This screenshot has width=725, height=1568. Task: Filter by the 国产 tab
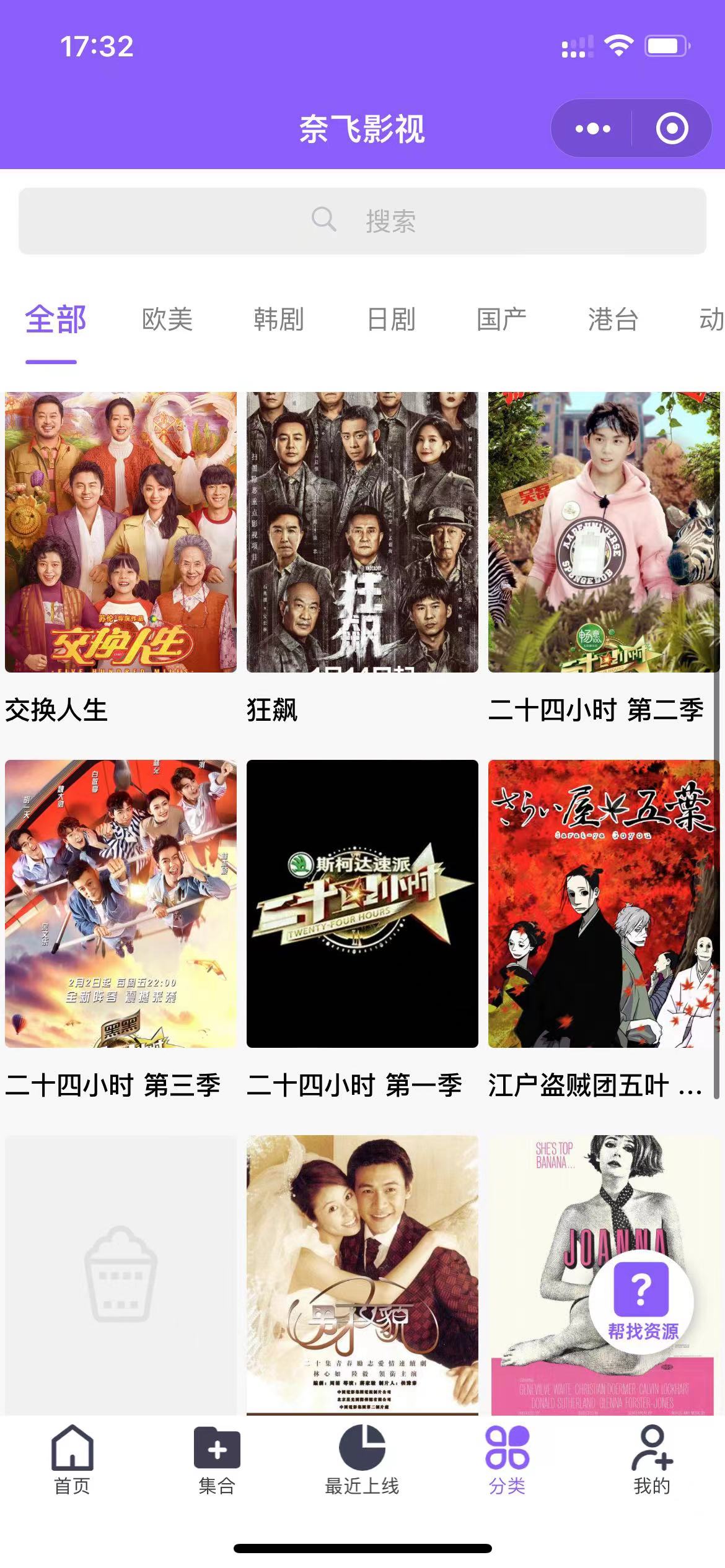502,320
